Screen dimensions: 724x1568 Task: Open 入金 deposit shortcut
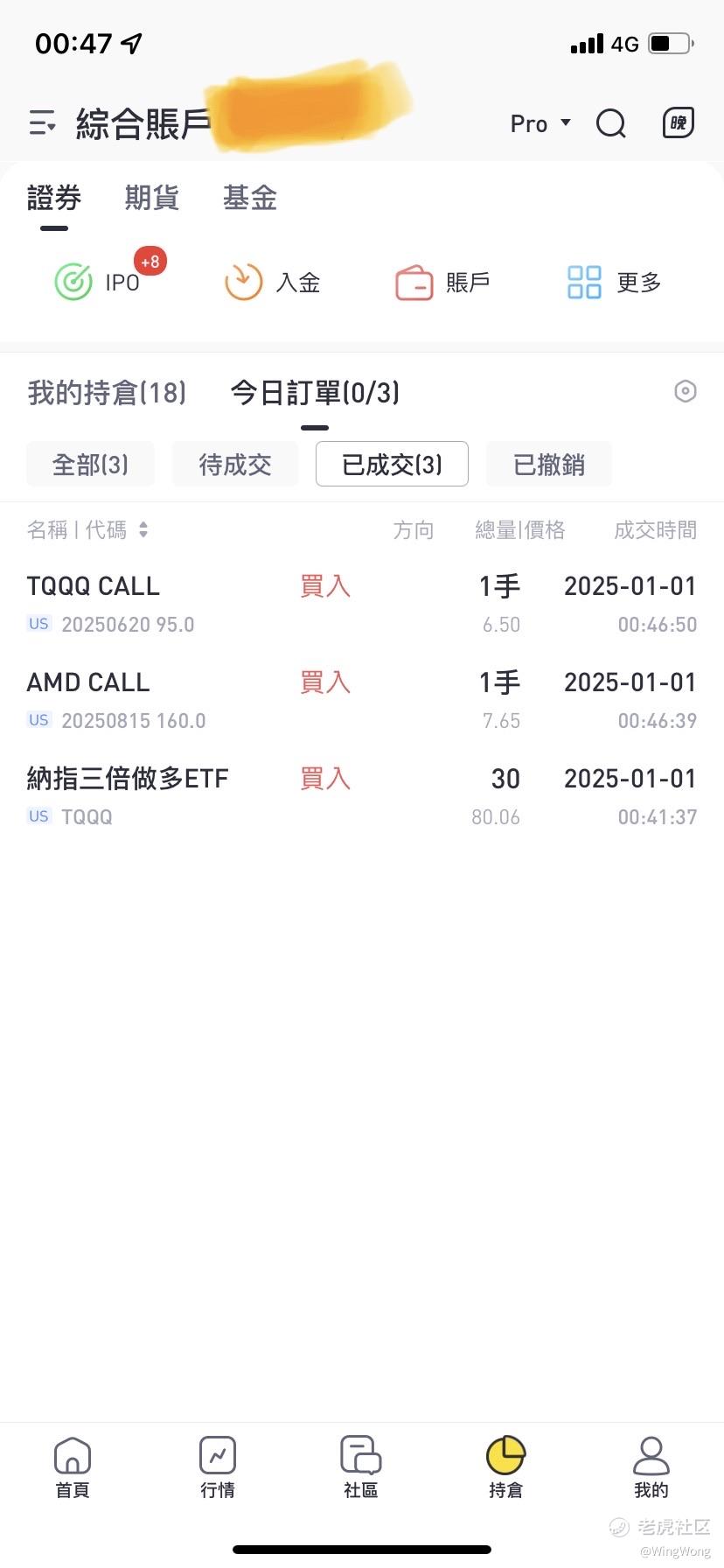tap(273, 282)
